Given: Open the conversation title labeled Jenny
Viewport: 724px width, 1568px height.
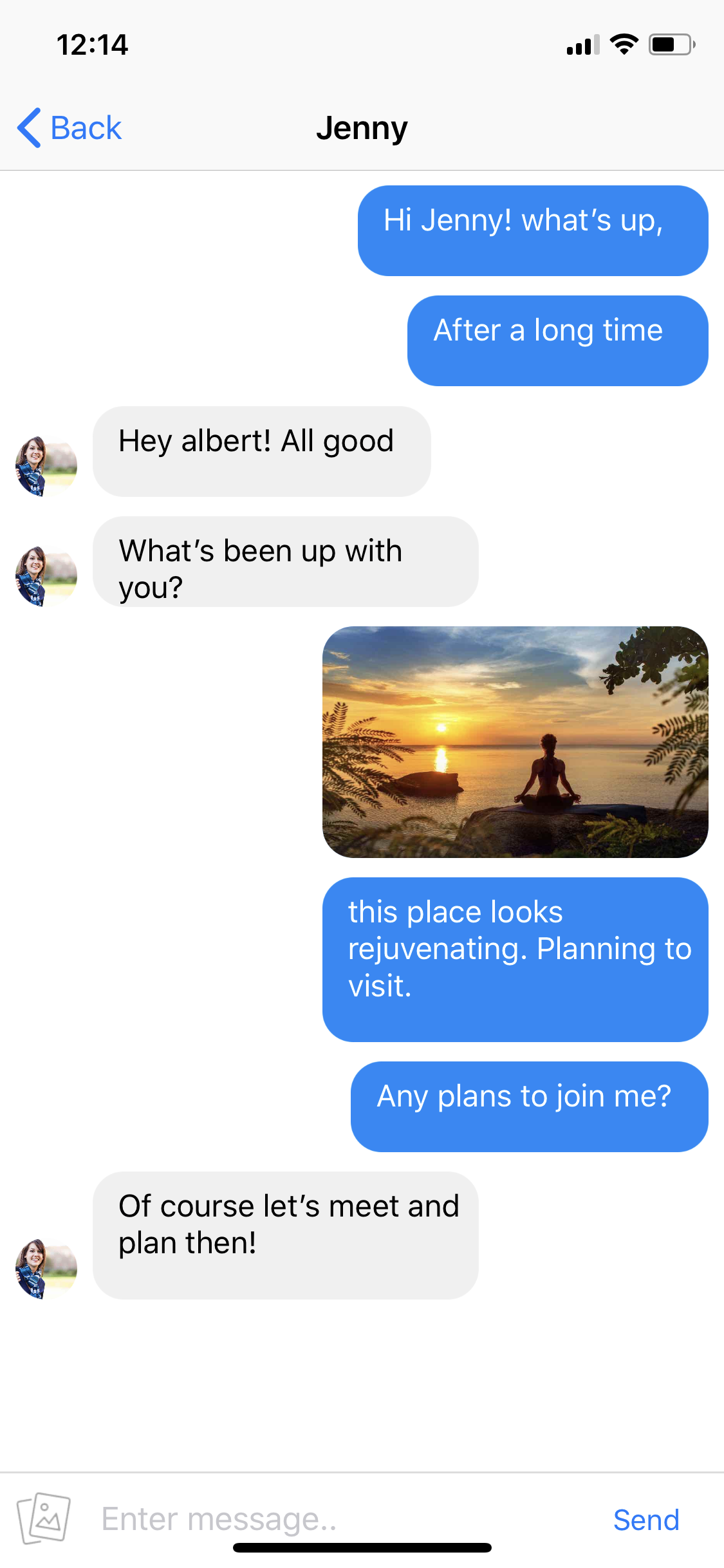Looking at the screenshot, I should (x=362, y=127).
